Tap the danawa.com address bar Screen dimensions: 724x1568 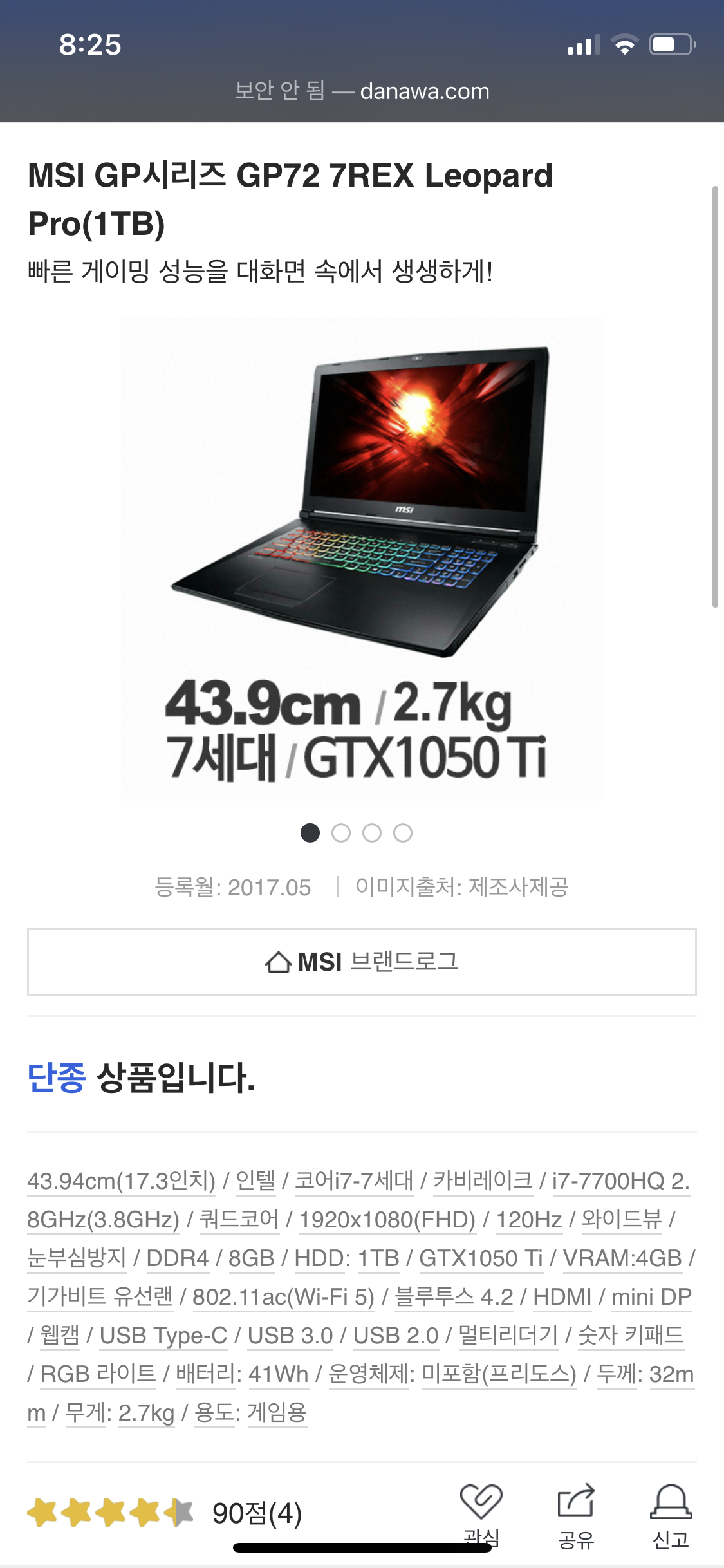tap(362, 91)
